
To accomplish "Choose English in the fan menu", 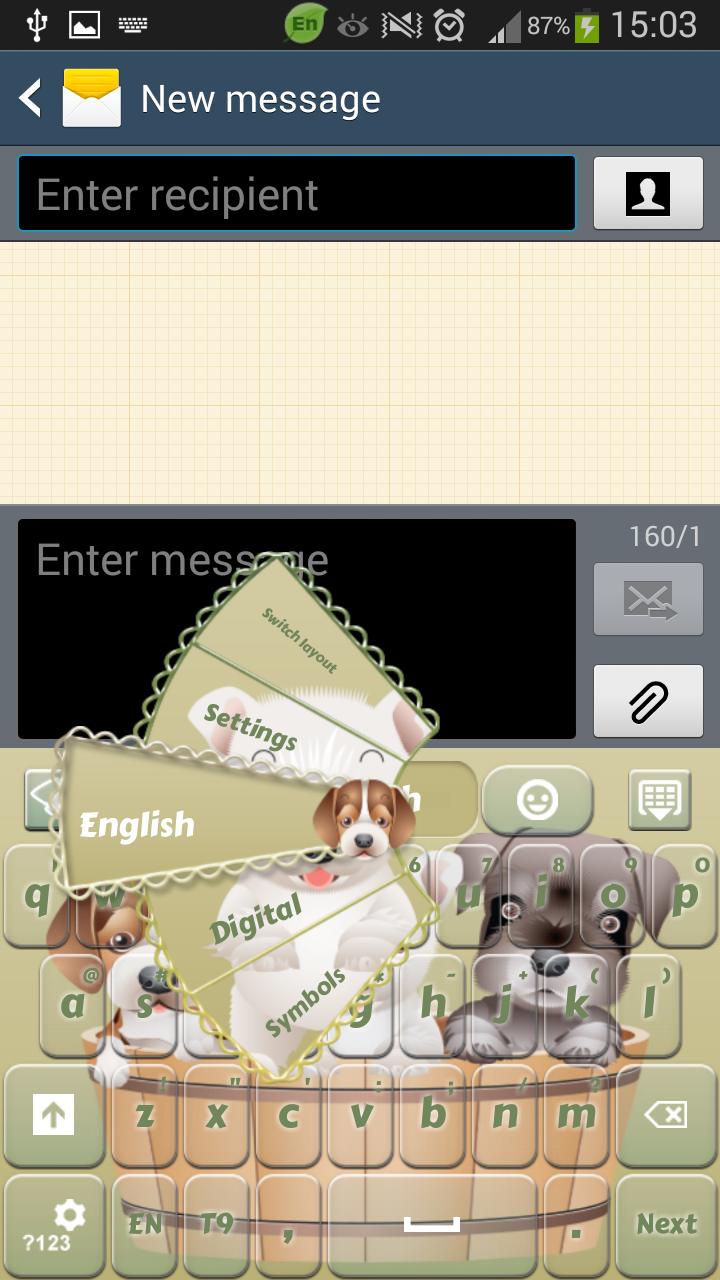I will [137, 826].
